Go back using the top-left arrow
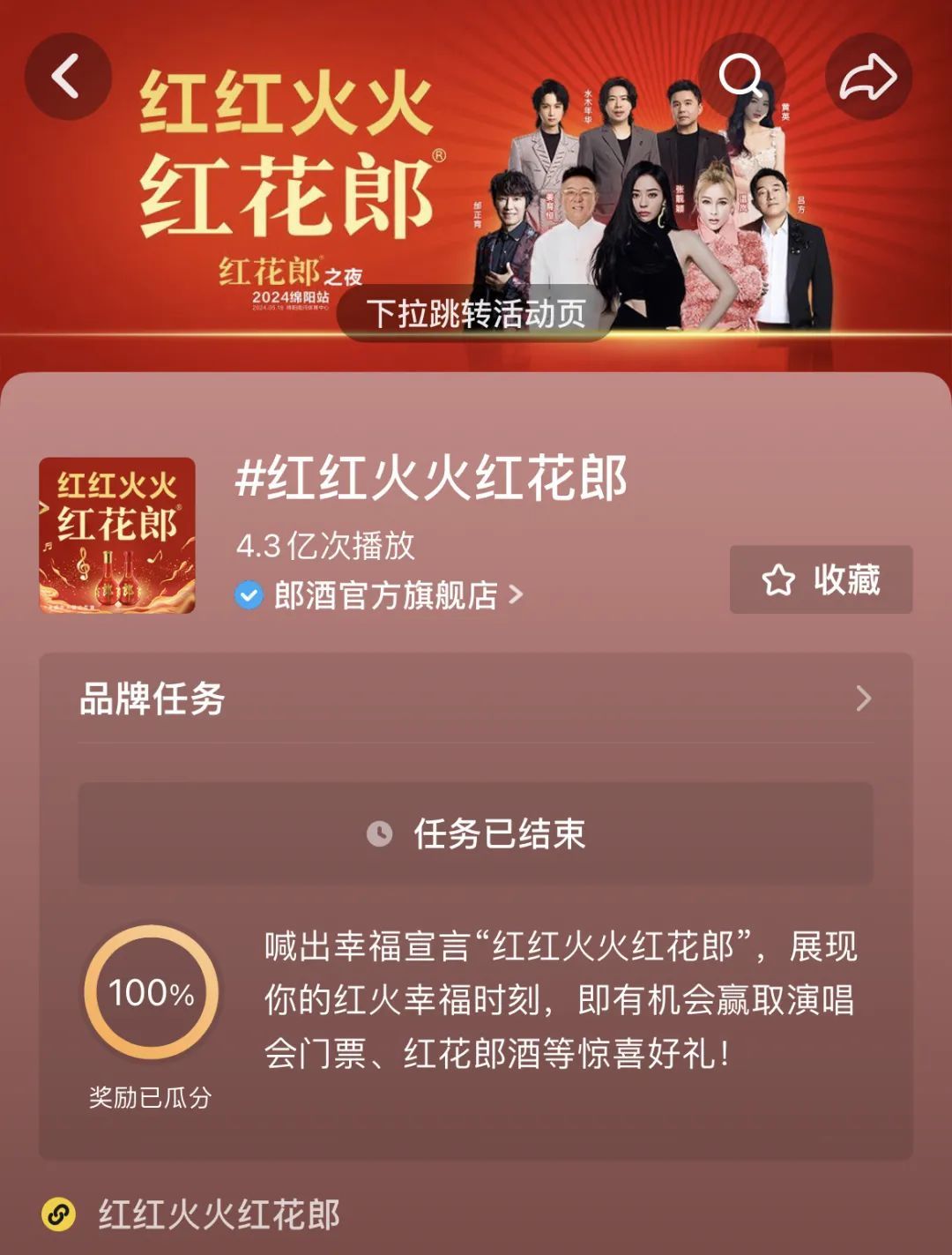Viewport: 952px width, 1255px height. [x=67, y=77]
